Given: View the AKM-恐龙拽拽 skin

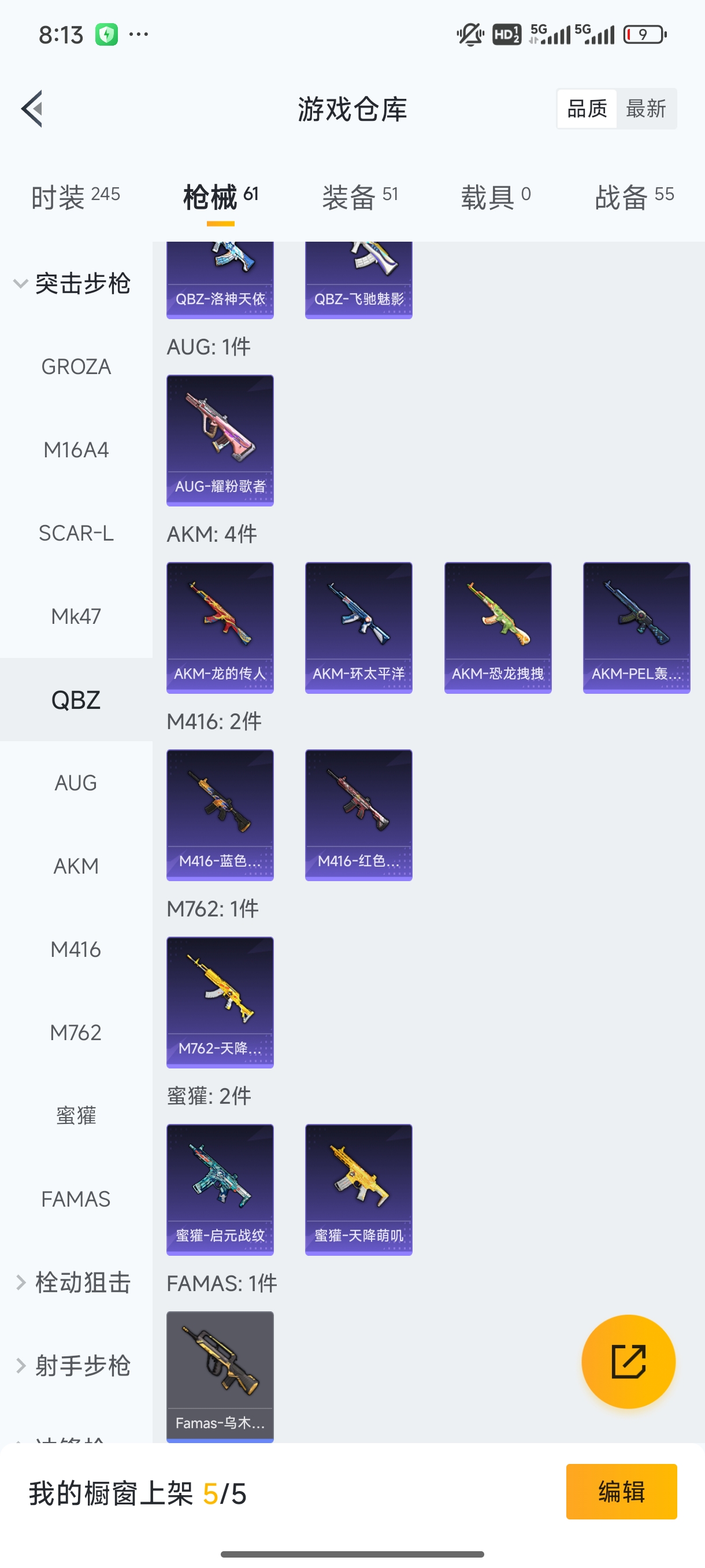Looking at the screenshot, I should (498, 627).
